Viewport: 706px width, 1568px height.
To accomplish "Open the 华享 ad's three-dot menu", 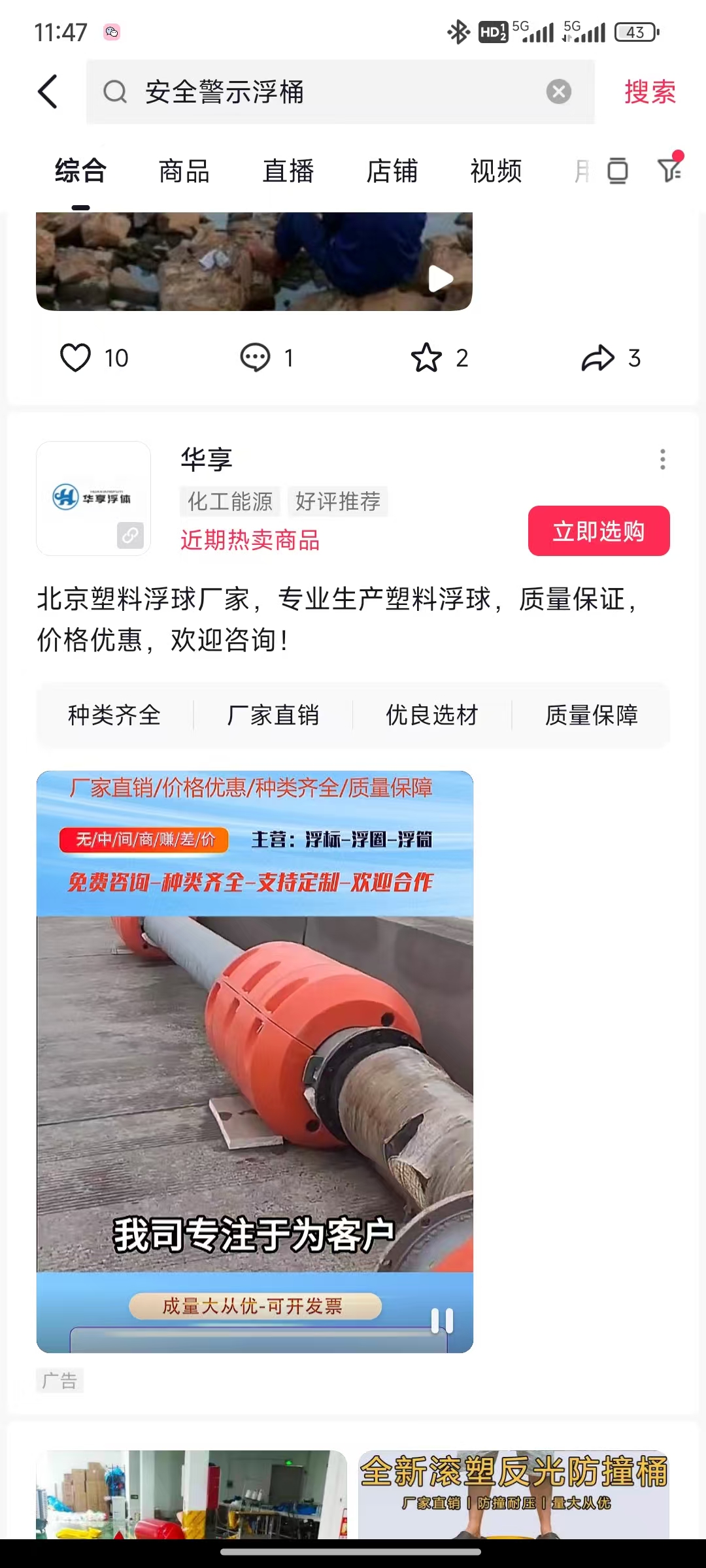I will tap(663, 459).
